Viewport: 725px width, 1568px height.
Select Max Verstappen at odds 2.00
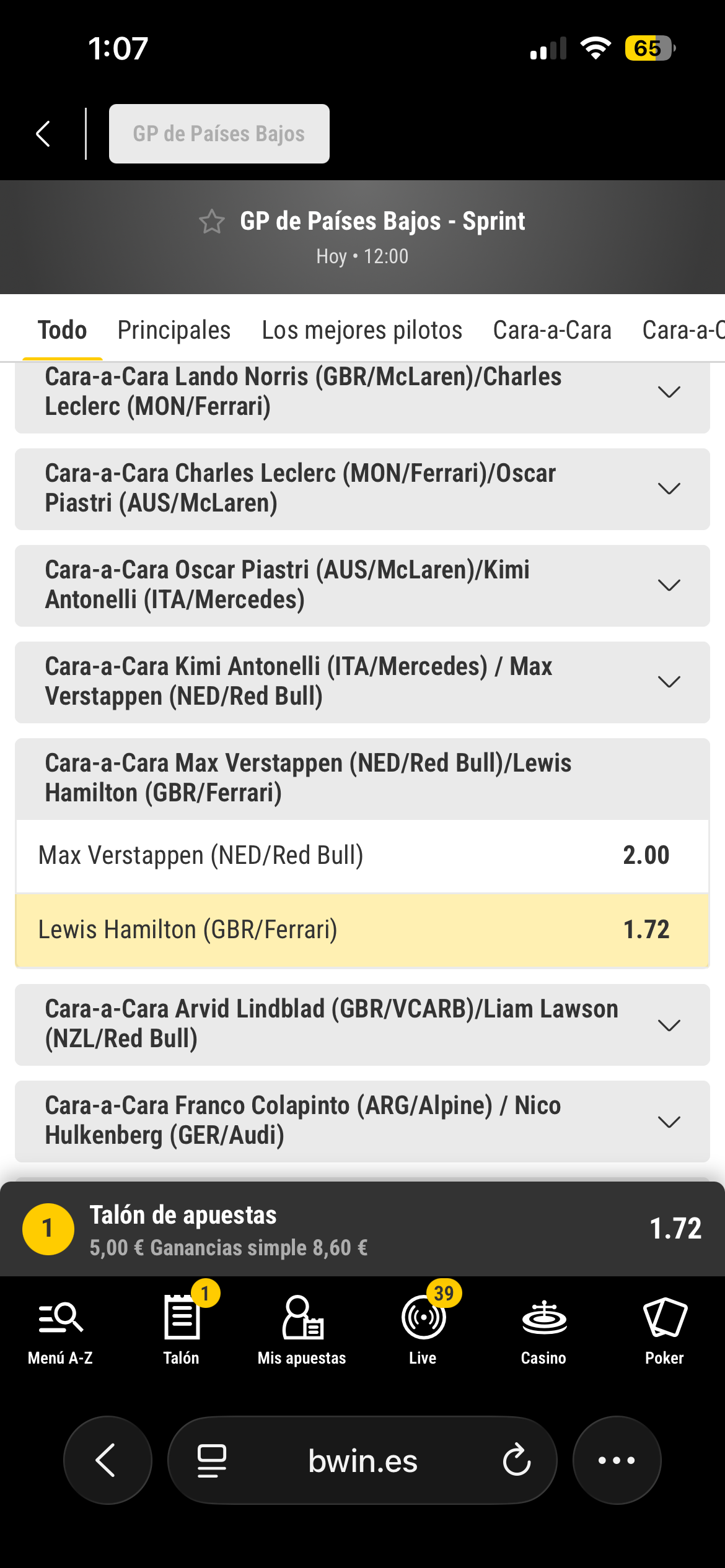coord(362,856)
